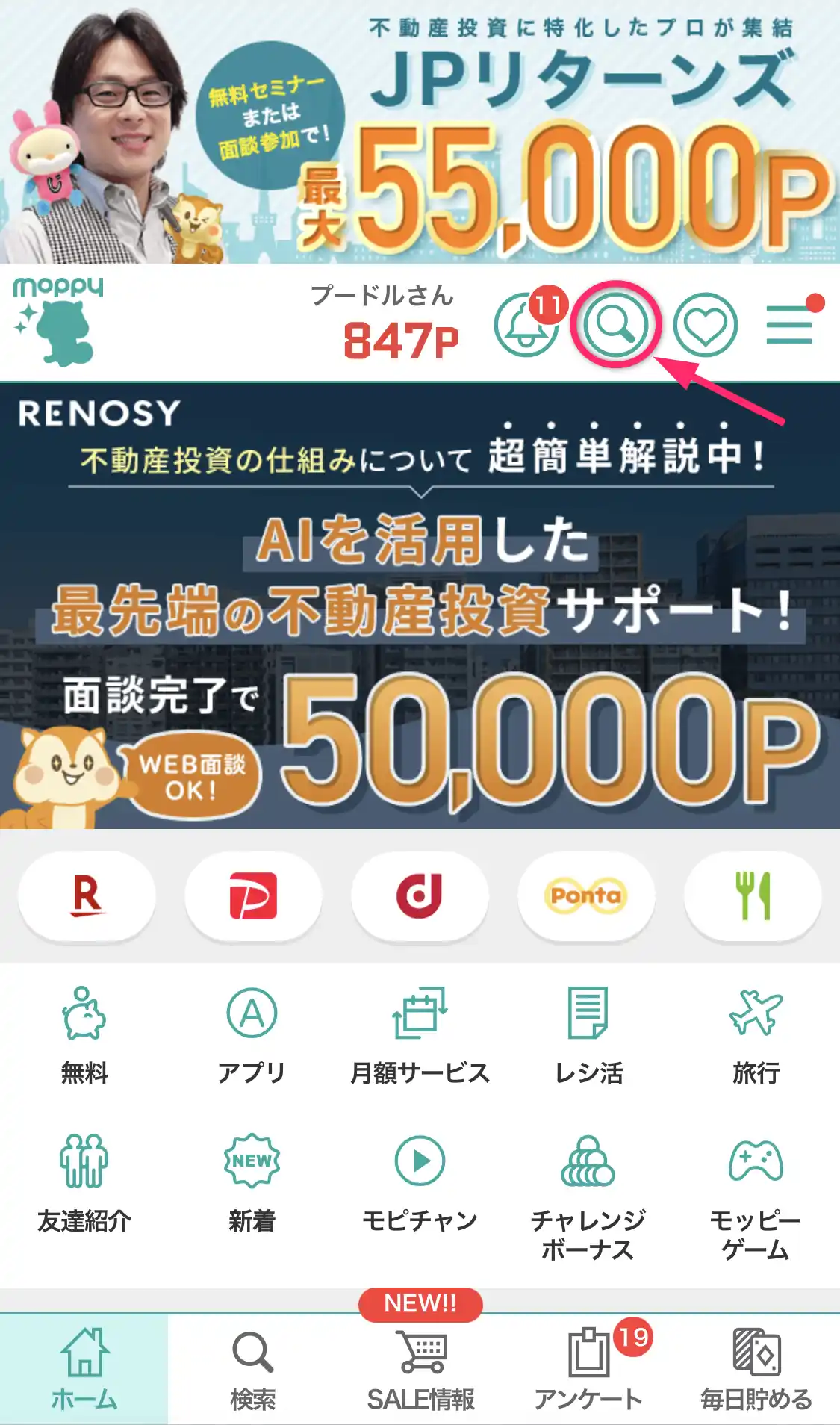Select the Ponta shortcut chip

tap(586, 895)
